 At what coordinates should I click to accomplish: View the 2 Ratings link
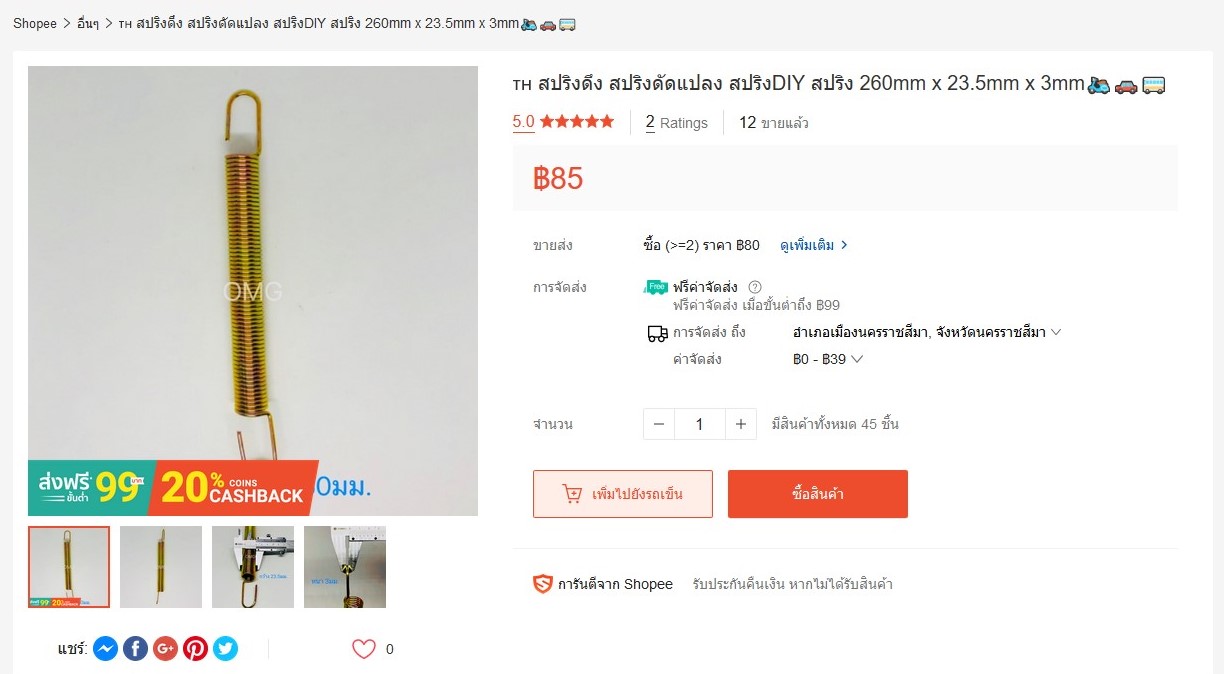tap(677, 123)
